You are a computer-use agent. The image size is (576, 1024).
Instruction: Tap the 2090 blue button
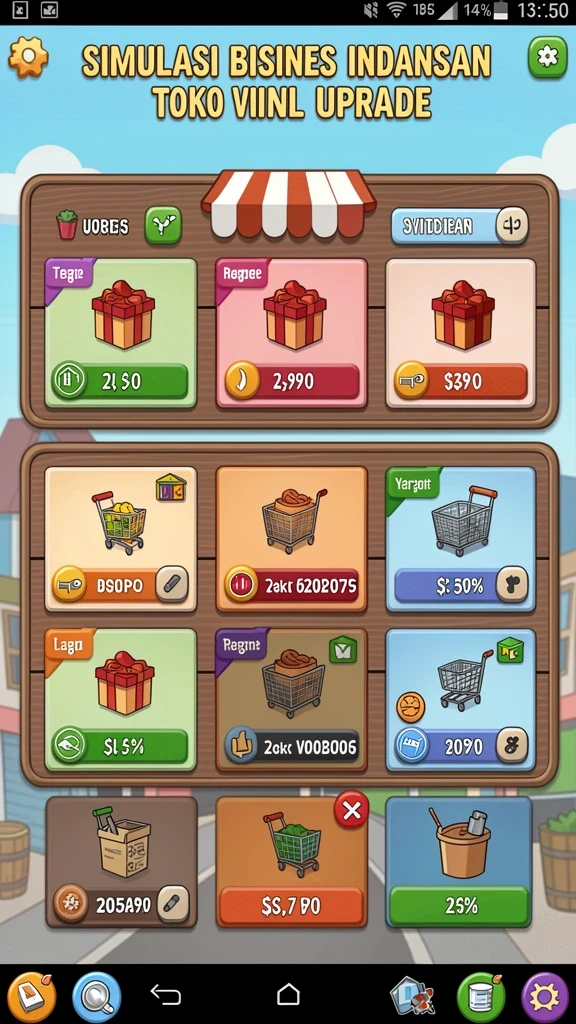point(461,746)
